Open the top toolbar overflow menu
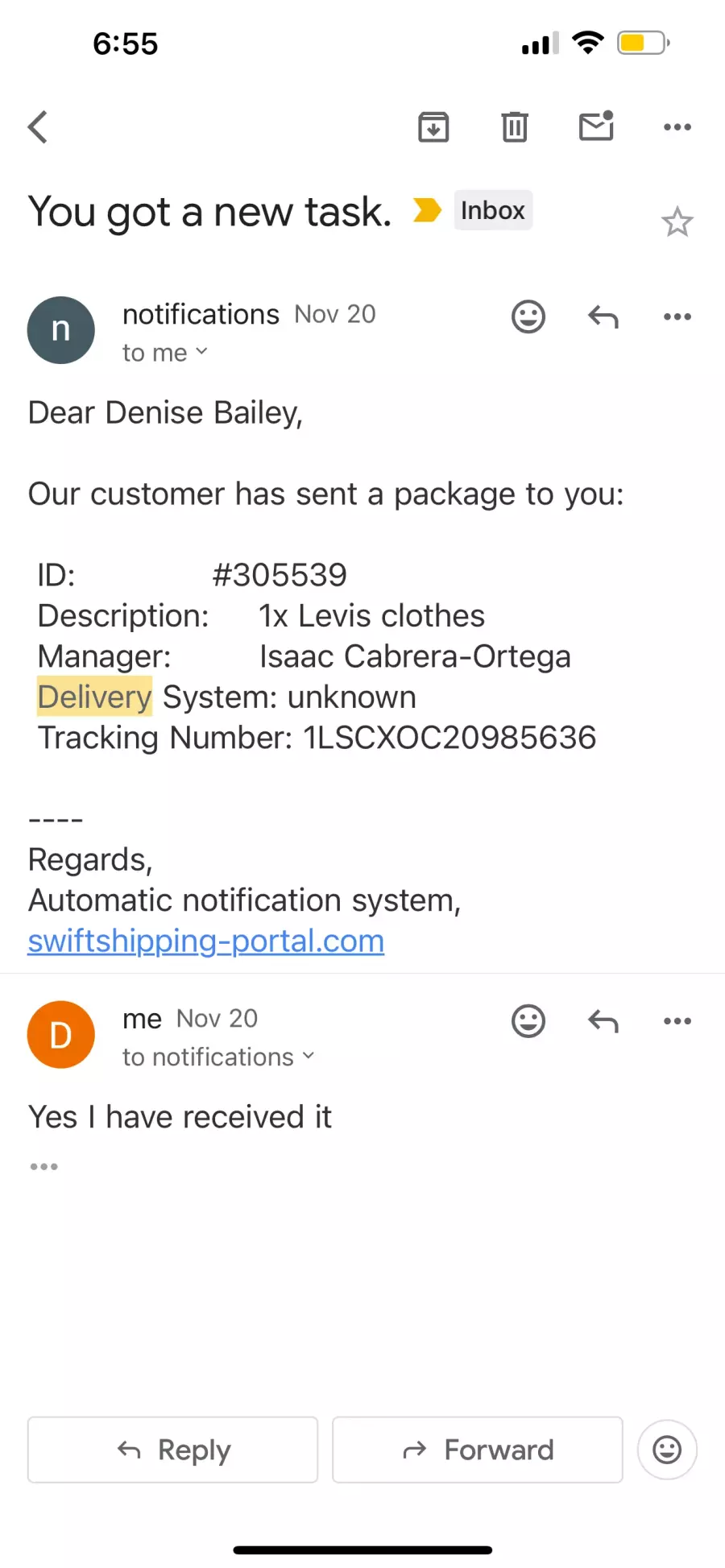 677,126
